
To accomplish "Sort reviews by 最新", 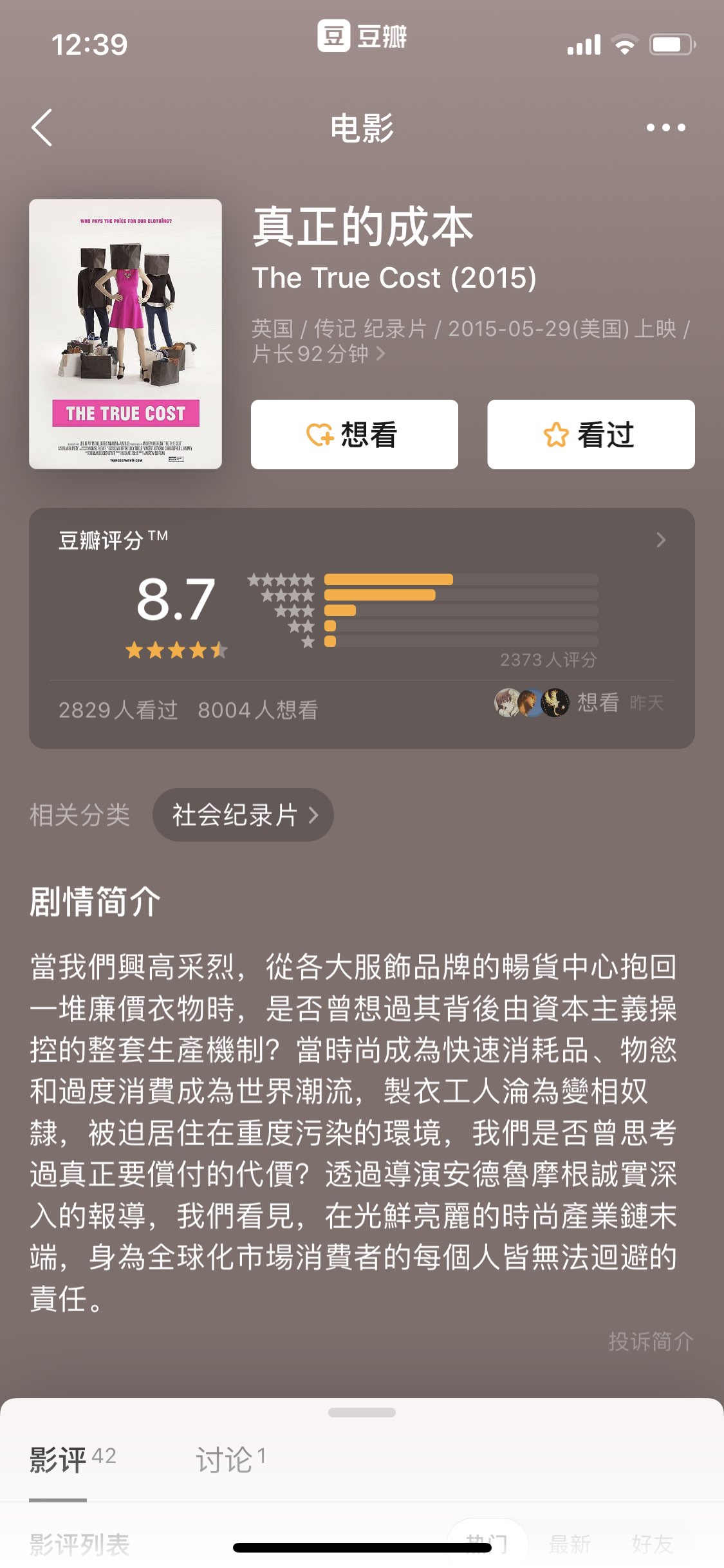I will coord(570,1542).
